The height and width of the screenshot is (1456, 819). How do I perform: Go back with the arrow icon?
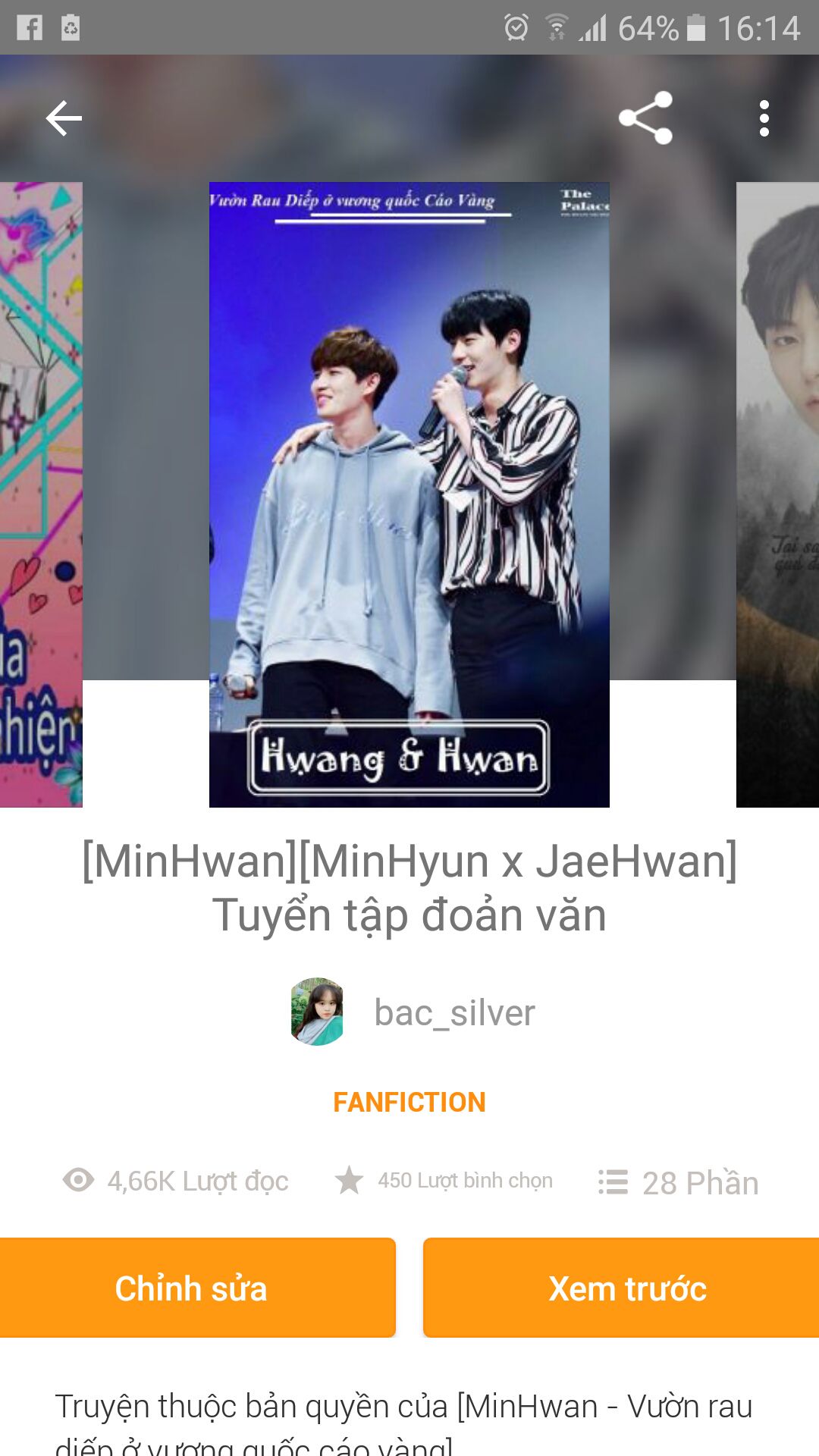[x=64, y=118]
